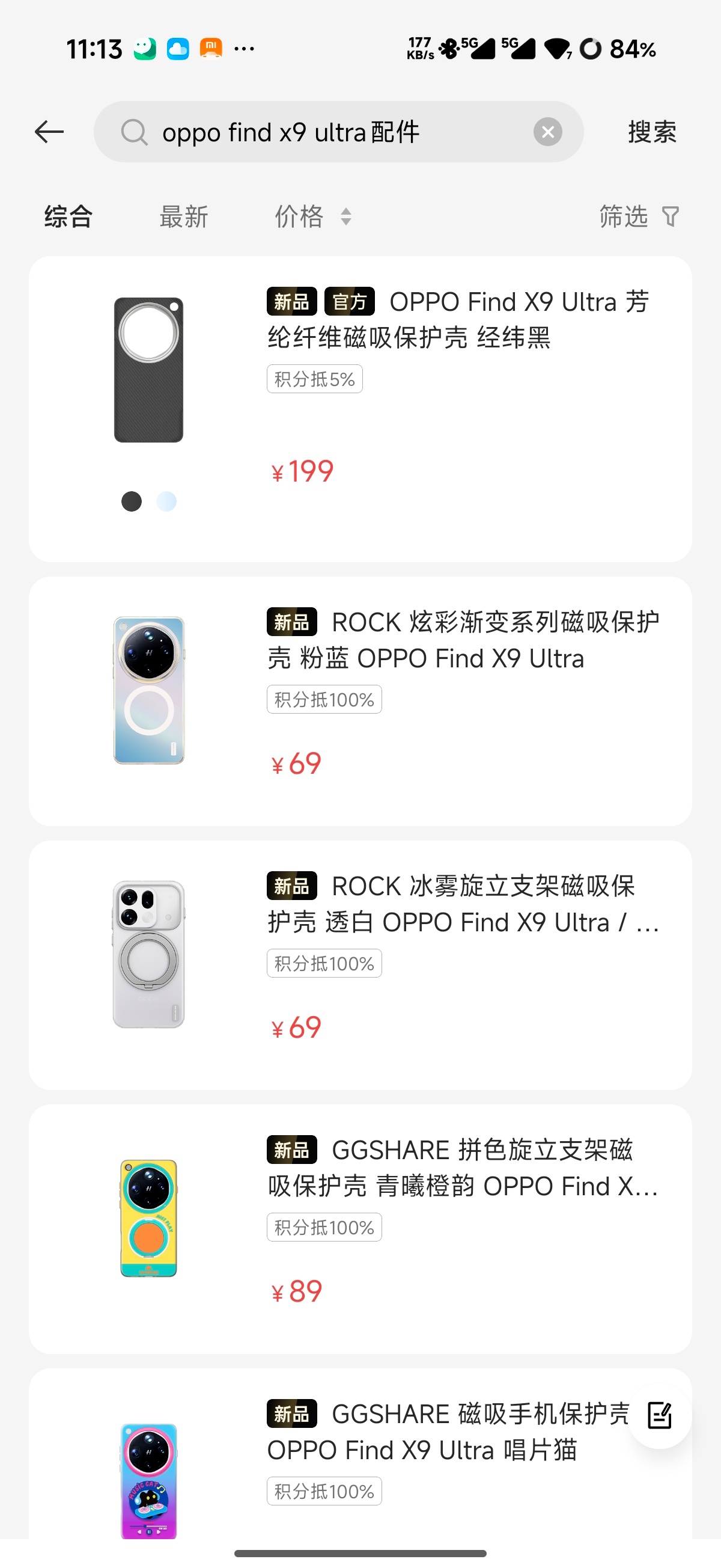Clear the search text with the X icon

tap(547, 132)
